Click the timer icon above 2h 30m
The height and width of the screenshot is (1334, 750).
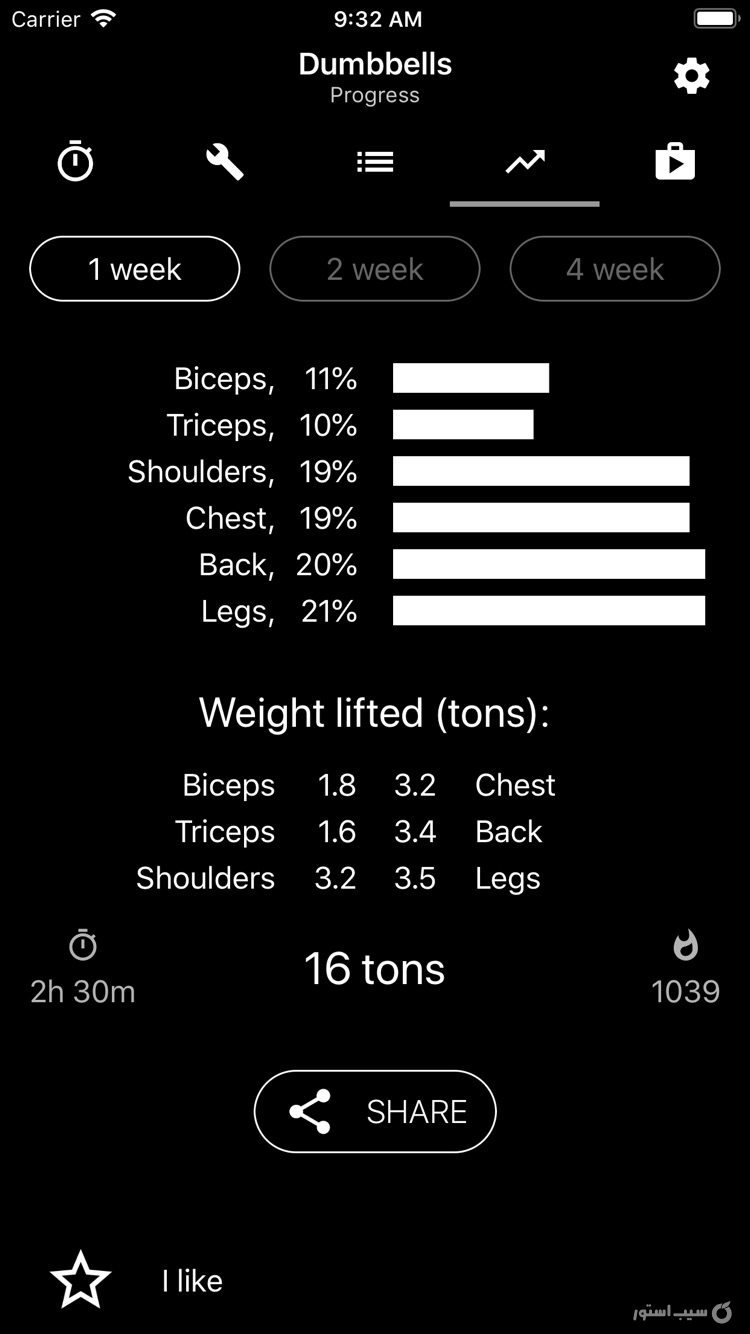coord(83,943)
